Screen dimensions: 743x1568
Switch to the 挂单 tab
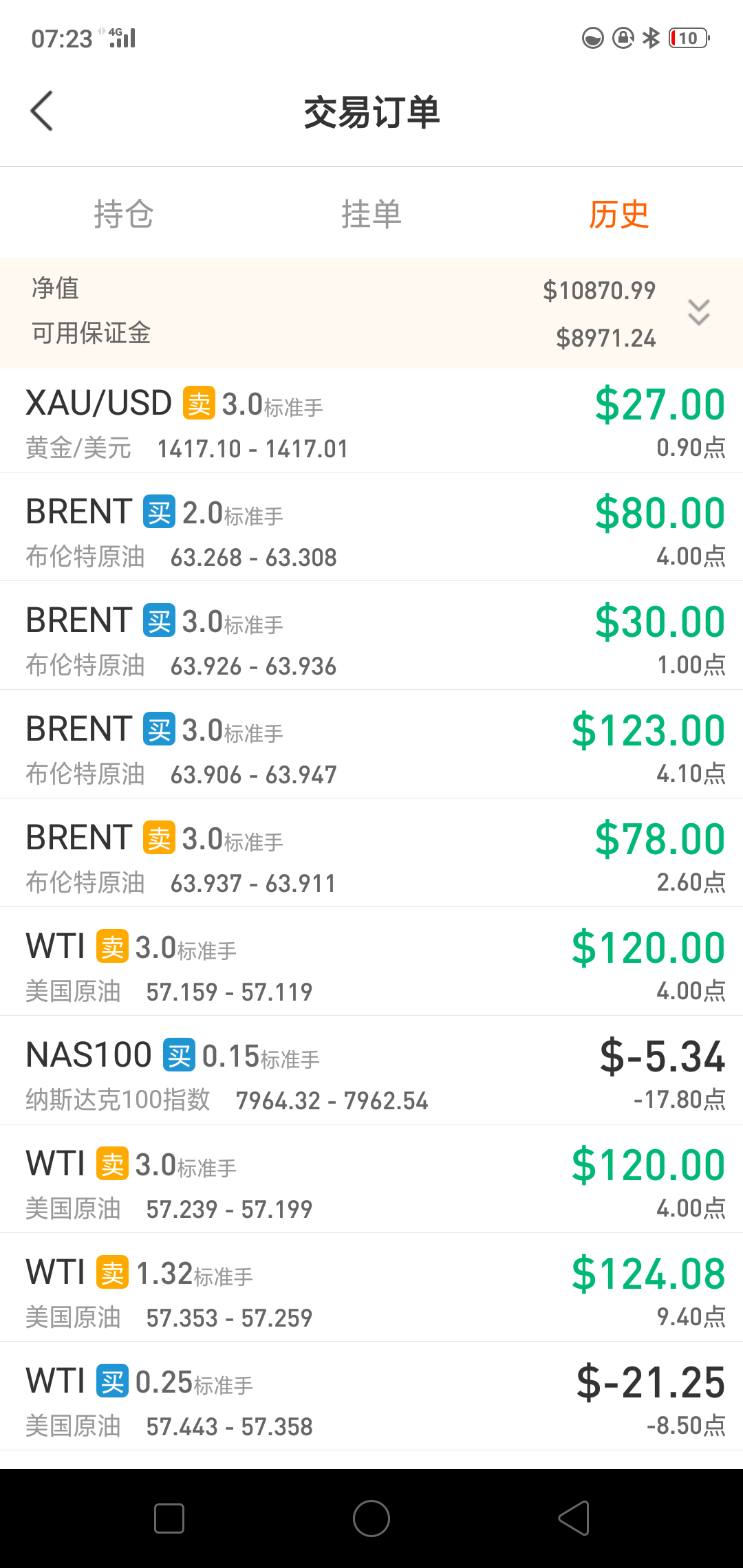(x=371, y=214)
